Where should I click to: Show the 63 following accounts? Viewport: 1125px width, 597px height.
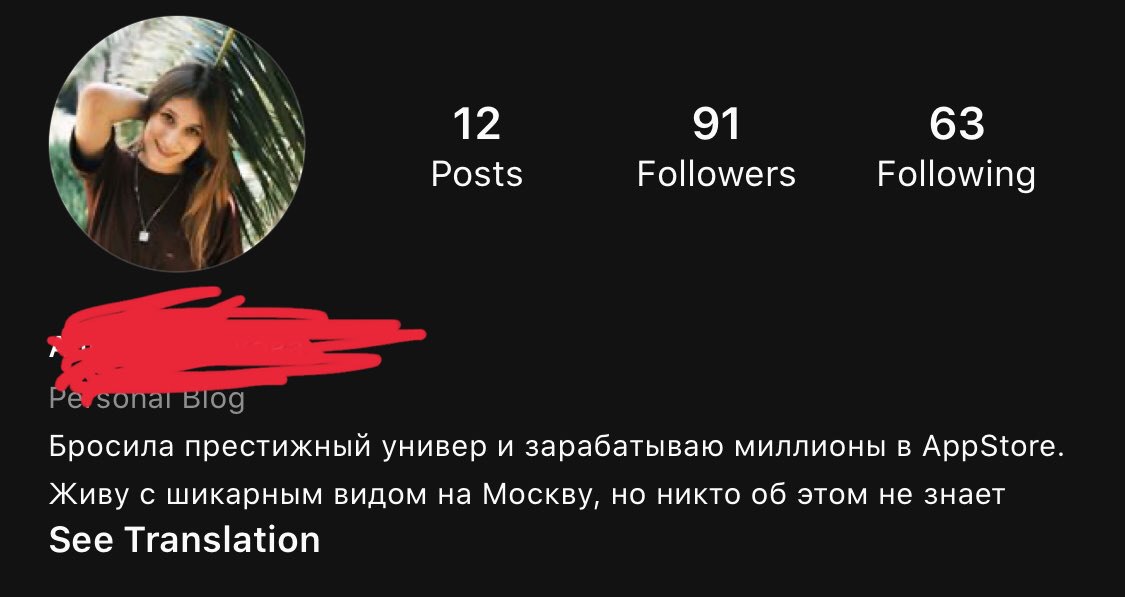pos(956,148)
